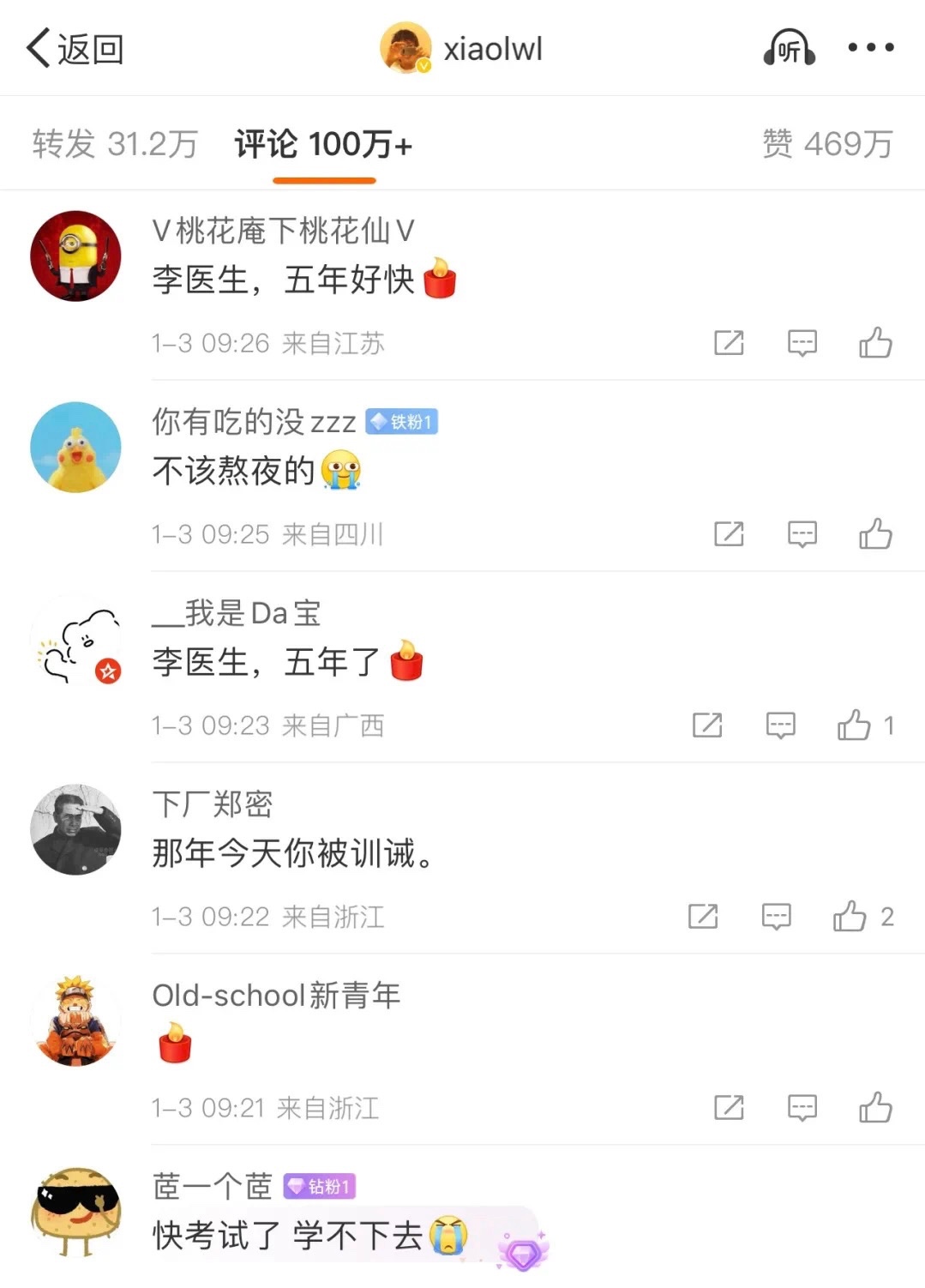Reply to Old-school新青年's comment
925x1288 pixels.
802,1108
